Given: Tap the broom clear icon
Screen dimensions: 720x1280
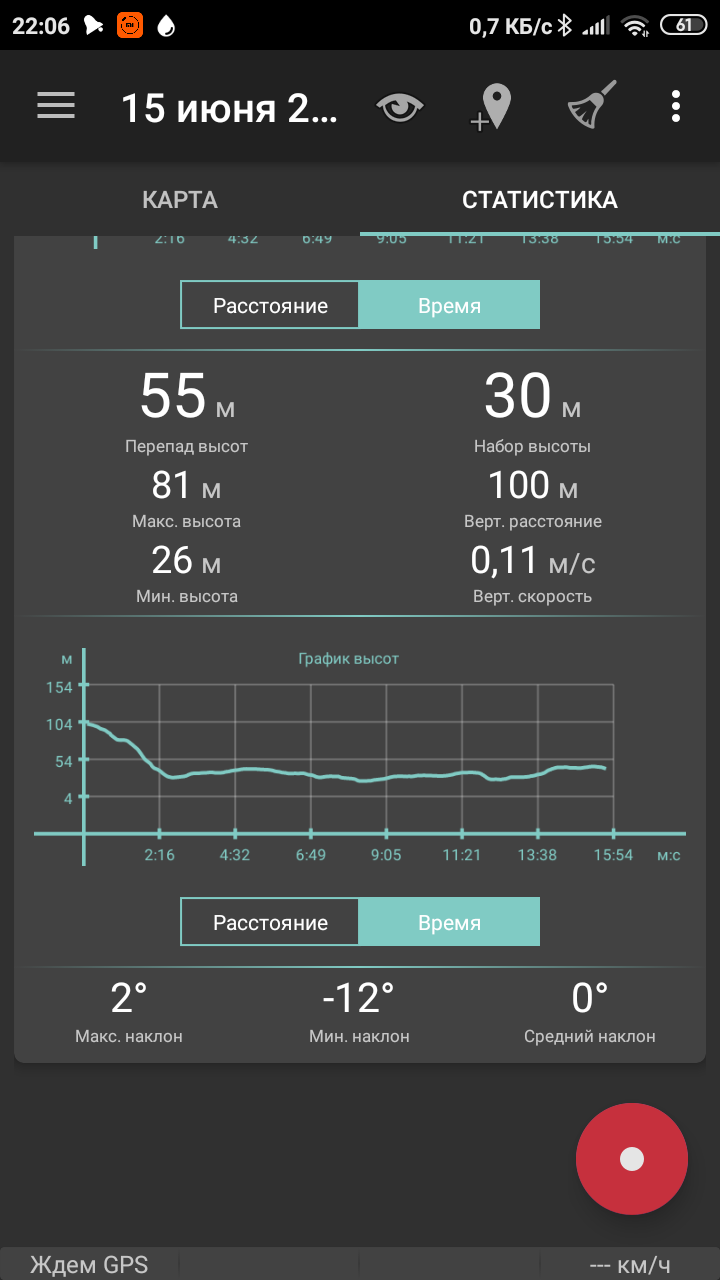Looking at the screenshot, I should tap(591, 106).
